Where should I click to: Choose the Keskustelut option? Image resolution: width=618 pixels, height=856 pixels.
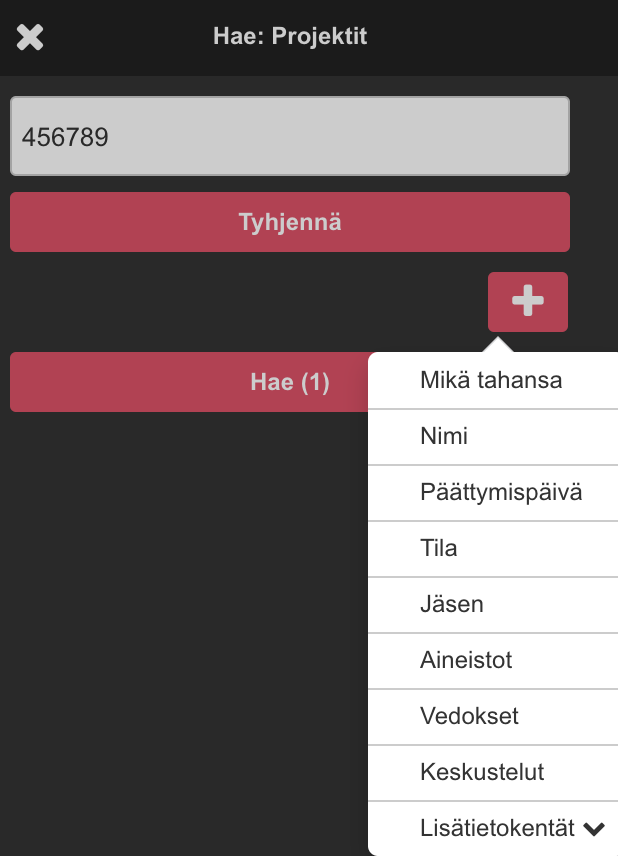point(492,772)
